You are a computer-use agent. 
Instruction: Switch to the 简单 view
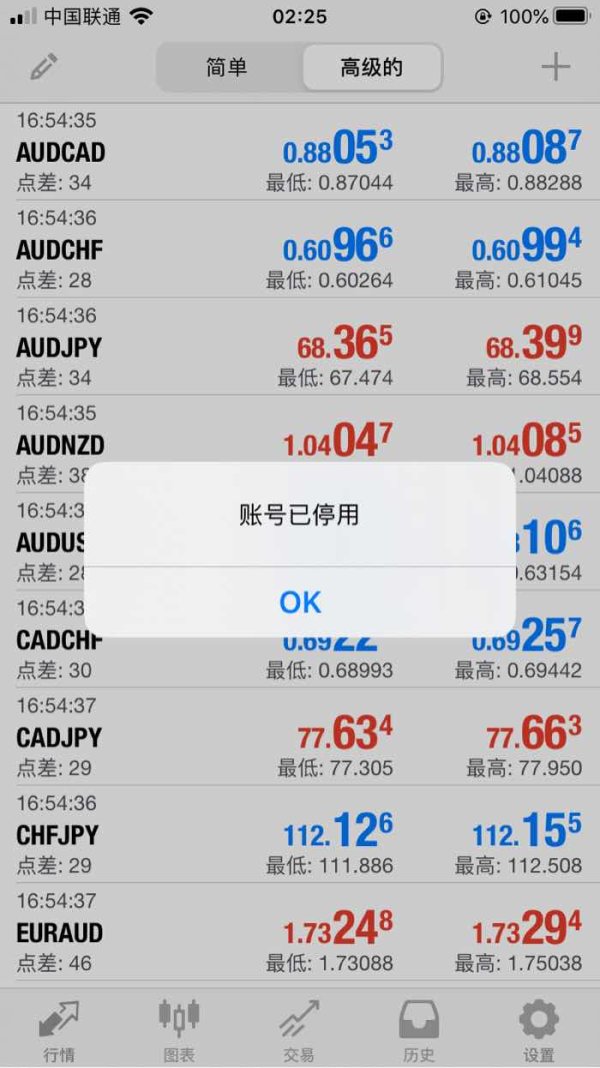click(227, 68)
